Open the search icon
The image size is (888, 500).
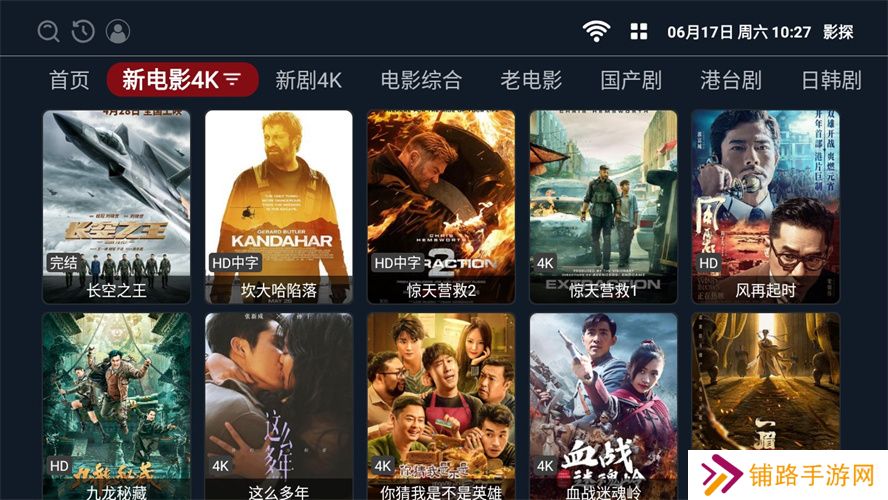click(x=49, y=32)
